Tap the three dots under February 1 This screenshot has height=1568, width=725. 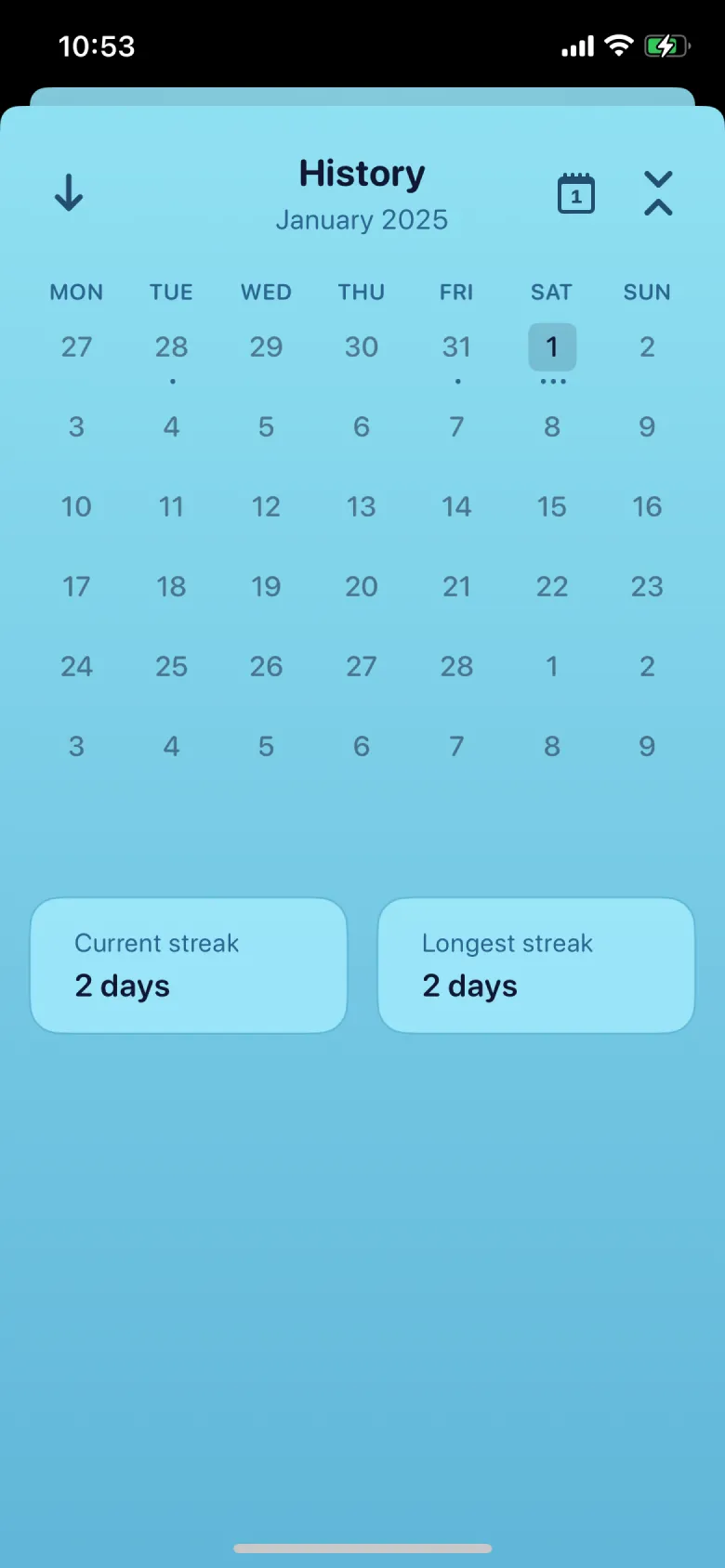click(x=552, y=380)
